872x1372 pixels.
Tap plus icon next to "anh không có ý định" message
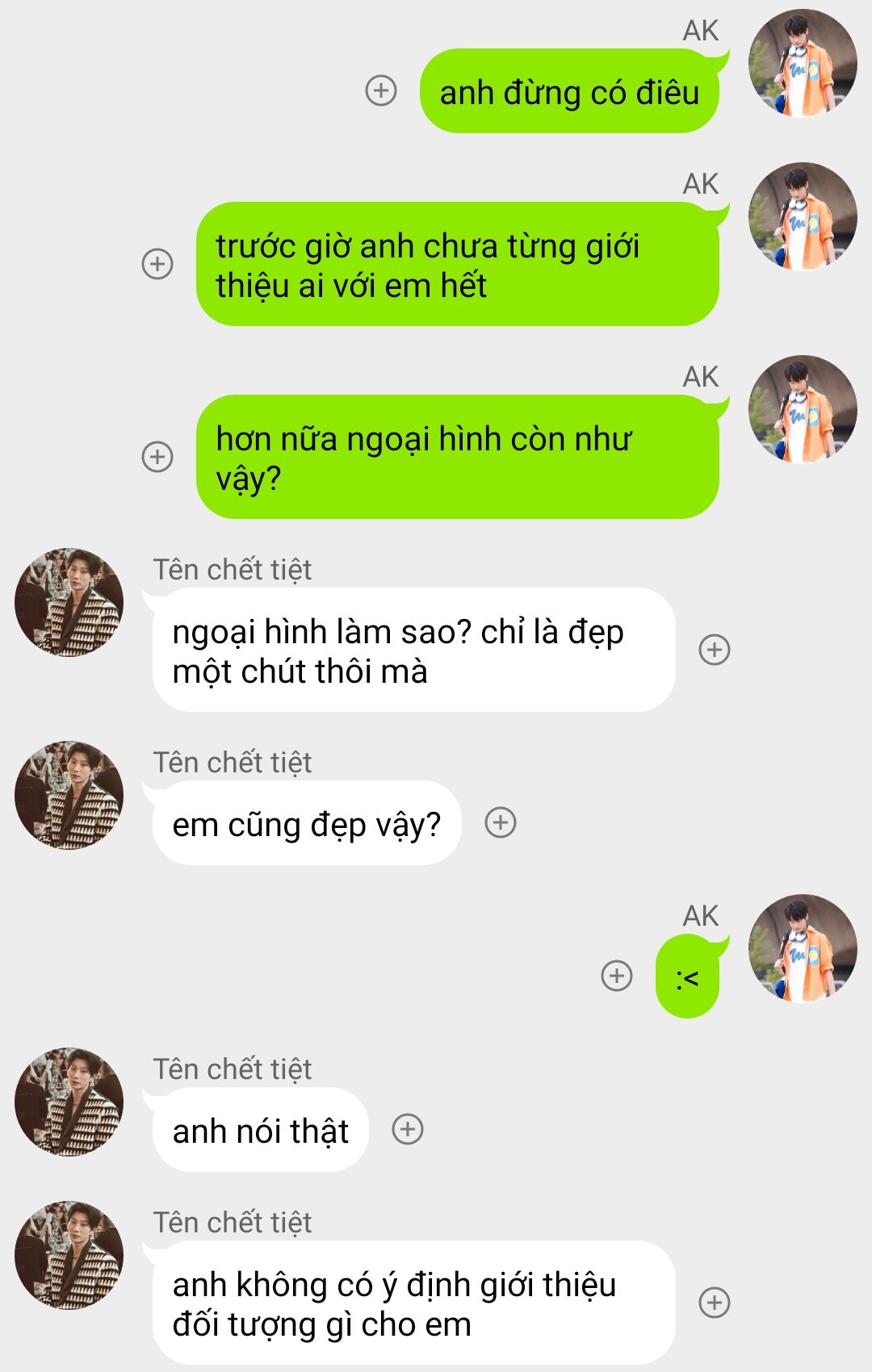715,1303
